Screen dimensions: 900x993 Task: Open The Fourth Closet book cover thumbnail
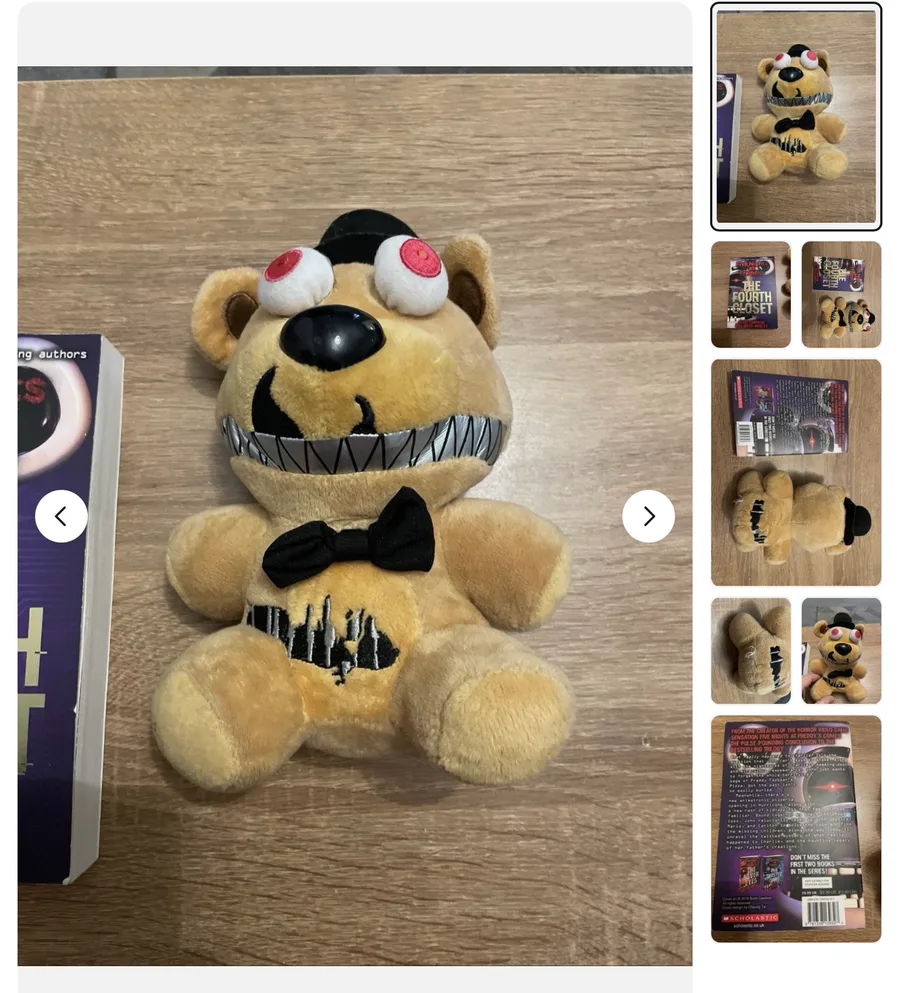pos(751,294)
